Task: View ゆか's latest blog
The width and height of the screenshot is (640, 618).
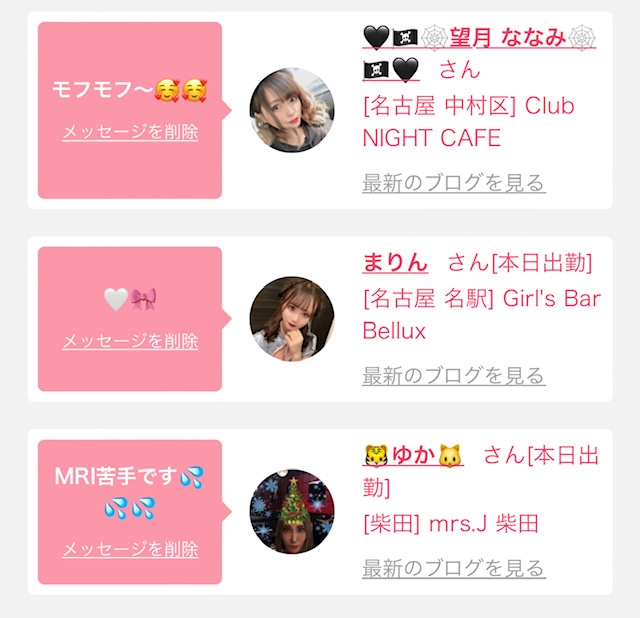Action: (453, 569)
